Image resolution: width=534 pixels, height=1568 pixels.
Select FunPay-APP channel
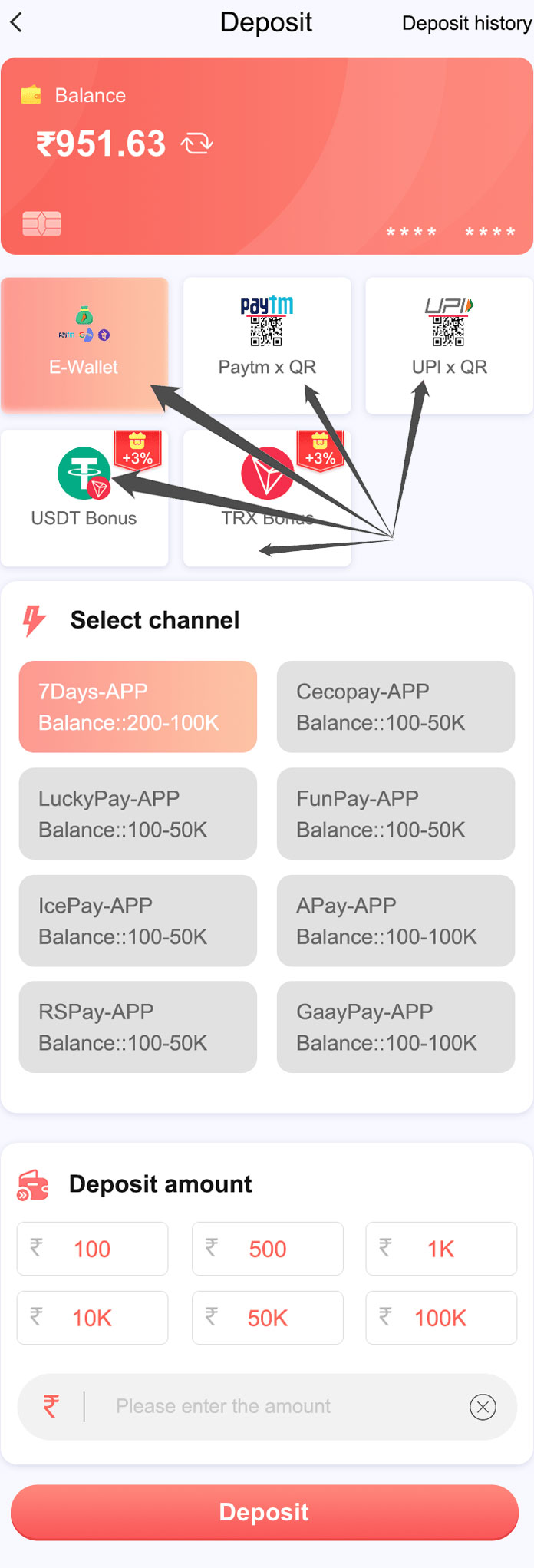click(396, 814)
